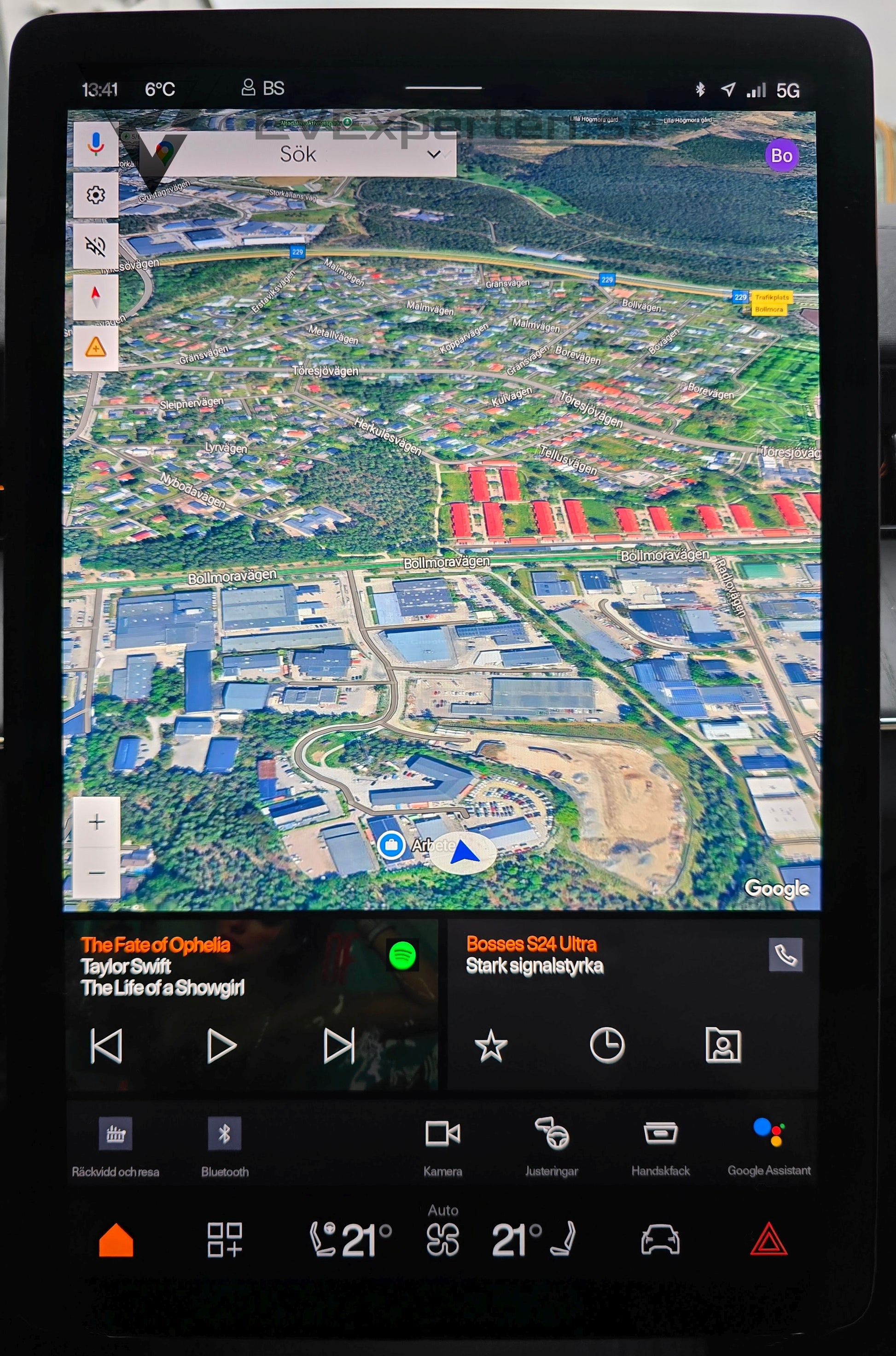Zoom in on the map
Image resolution: width=896 pixels, height=1356 pixels.
tap(97, 822)
